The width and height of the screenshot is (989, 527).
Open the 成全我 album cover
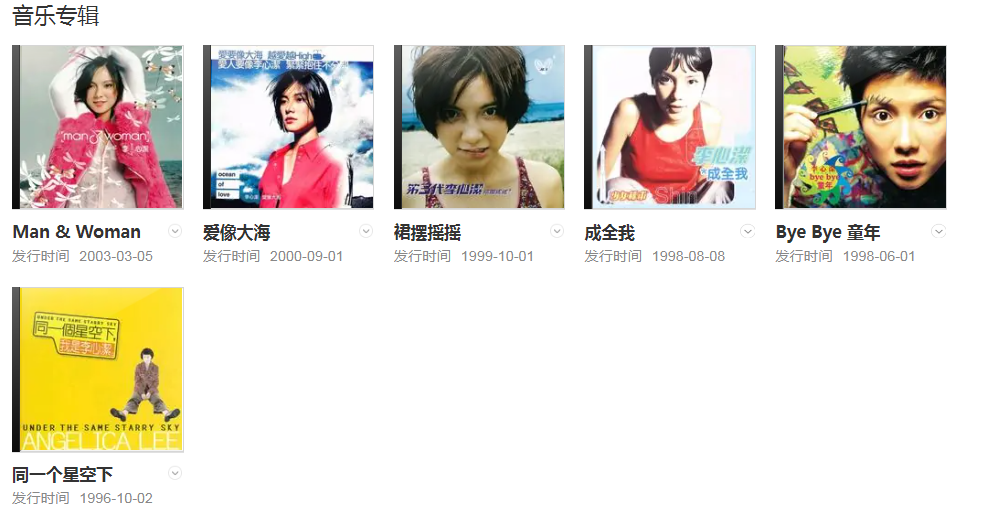coord(670,127)
